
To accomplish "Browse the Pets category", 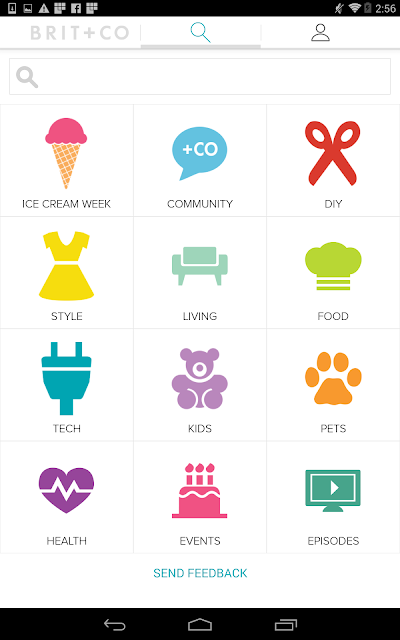I will [x=333, y=385].
